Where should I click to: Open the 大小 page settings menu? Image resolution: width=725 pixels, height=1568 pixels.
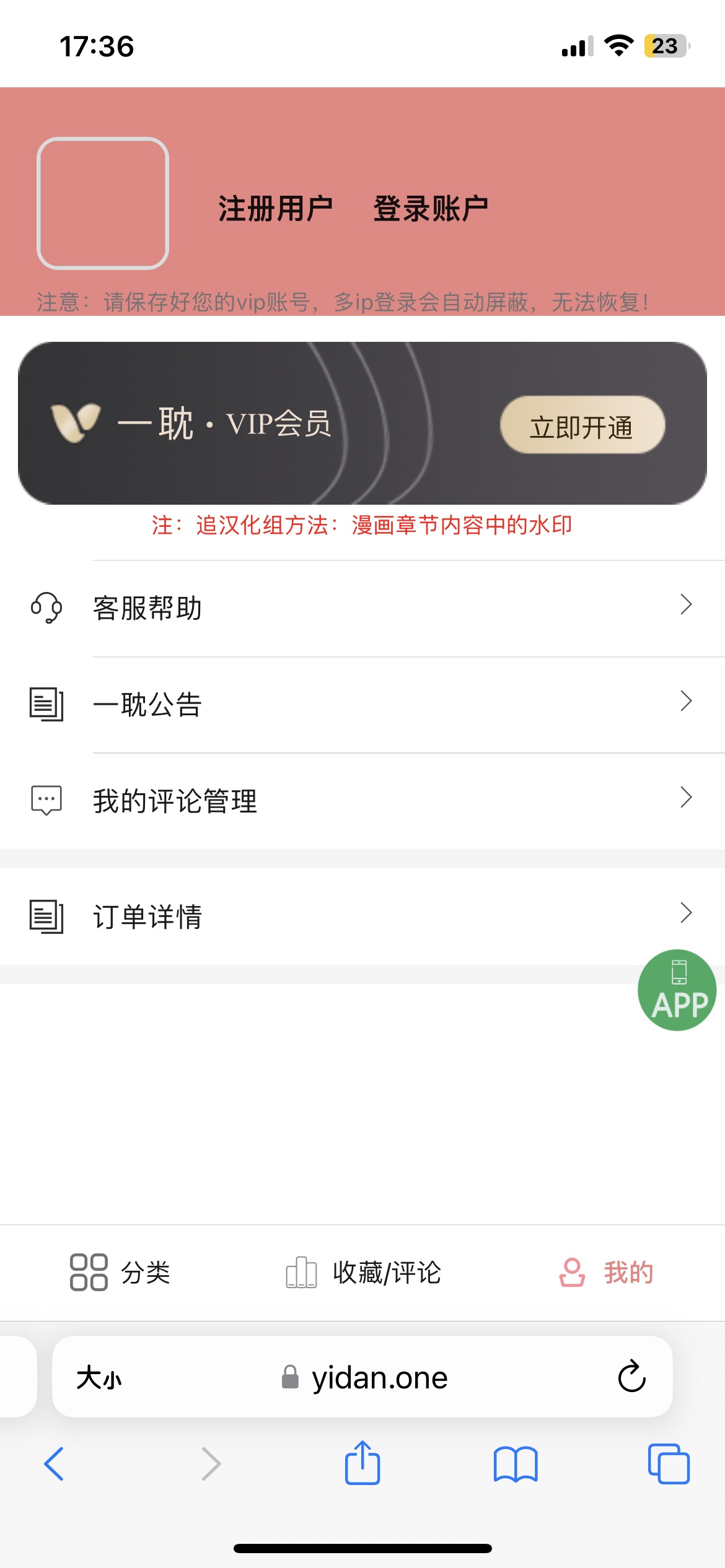[x=99, y=1378]
